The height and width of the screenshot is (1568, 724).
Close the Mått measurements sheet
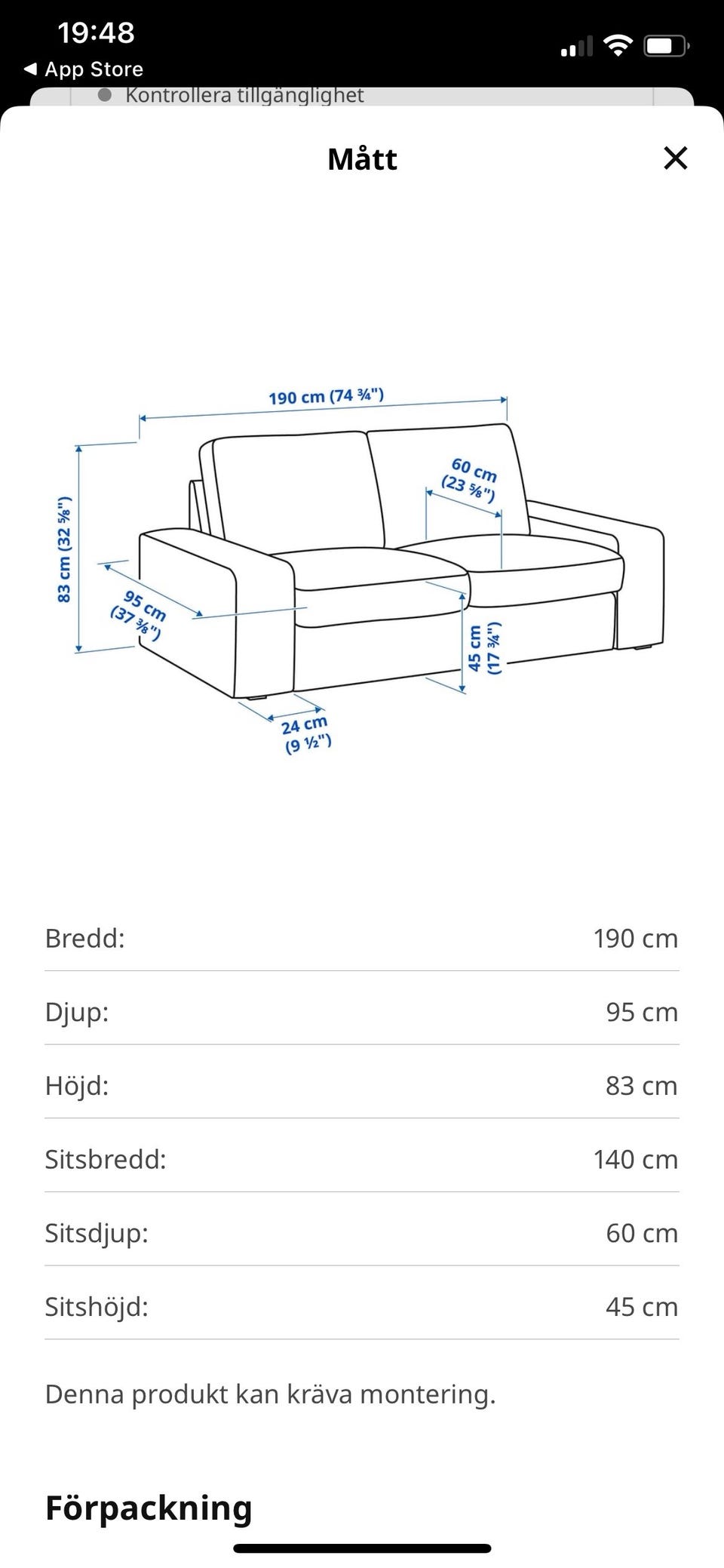[675, 158]
